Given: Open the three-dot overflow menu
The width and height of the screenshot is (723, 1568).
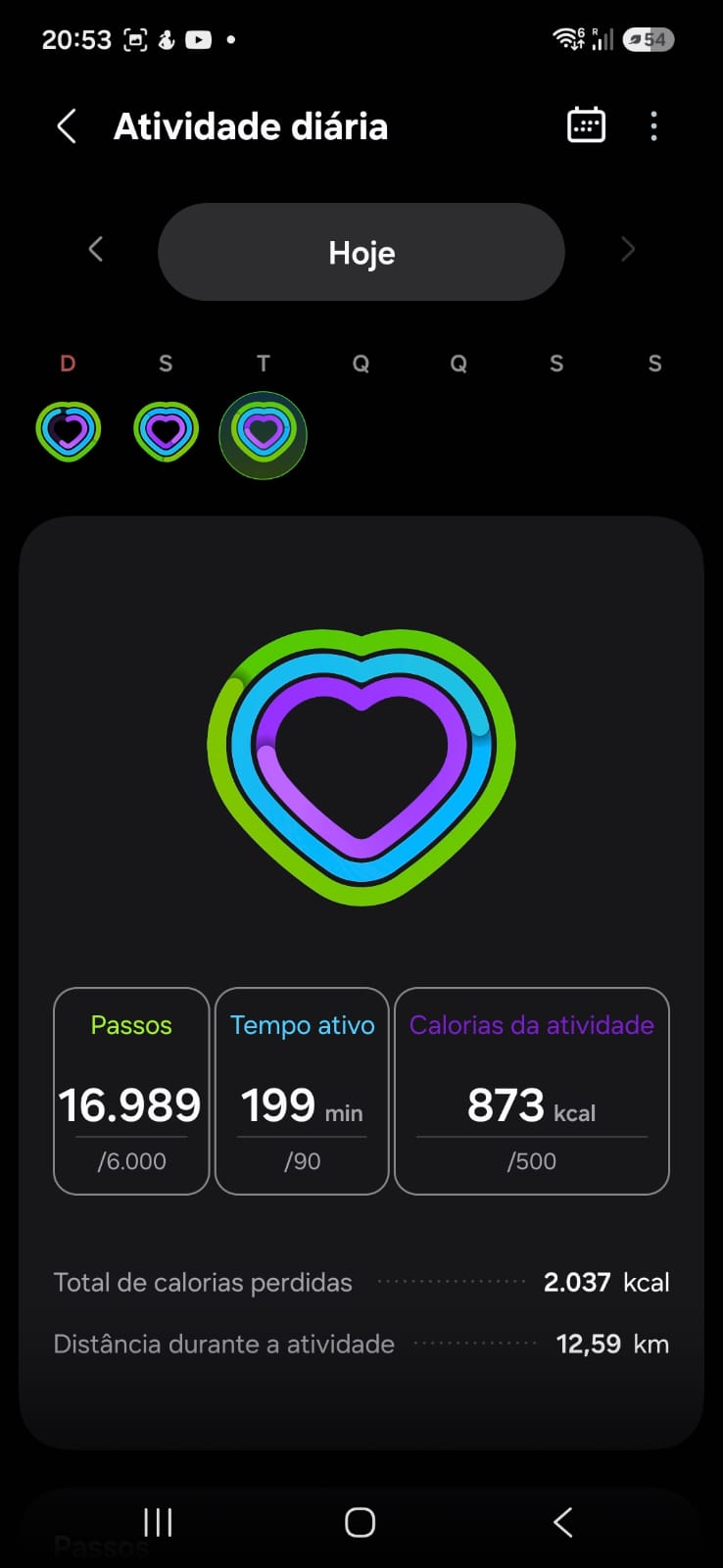Looking at the screenshot, I should tap(653, 126).
